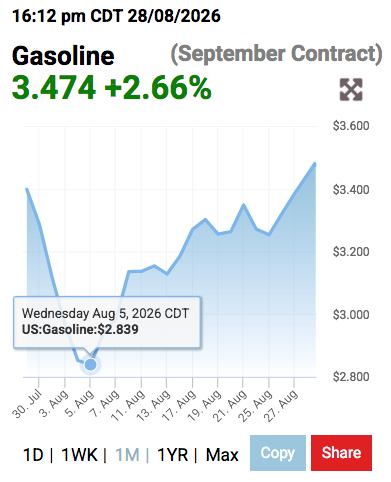Screen dimensions: 391x482
Task: Select the 1M time range
Action: 127,455
